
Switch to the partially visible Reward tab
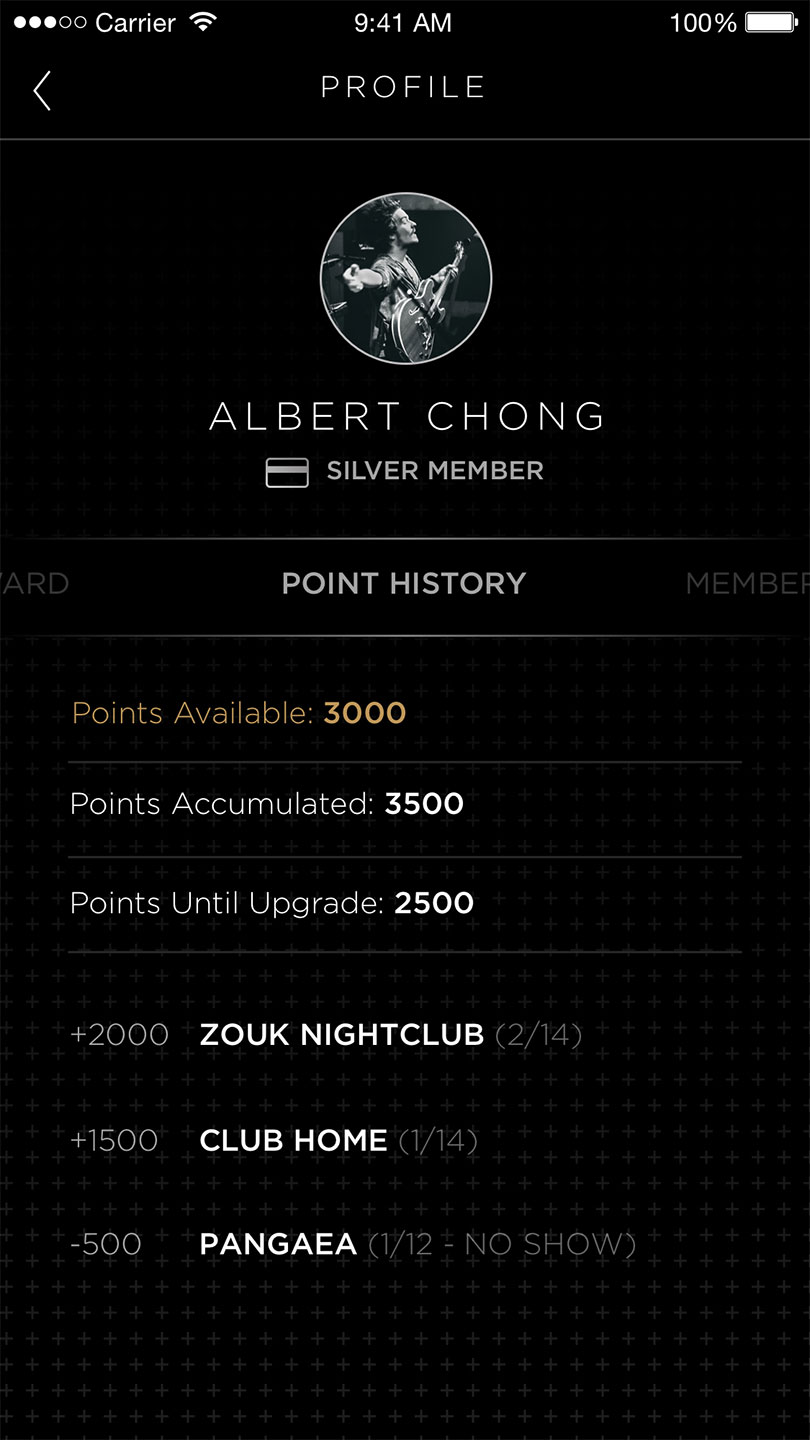(36, 584)
